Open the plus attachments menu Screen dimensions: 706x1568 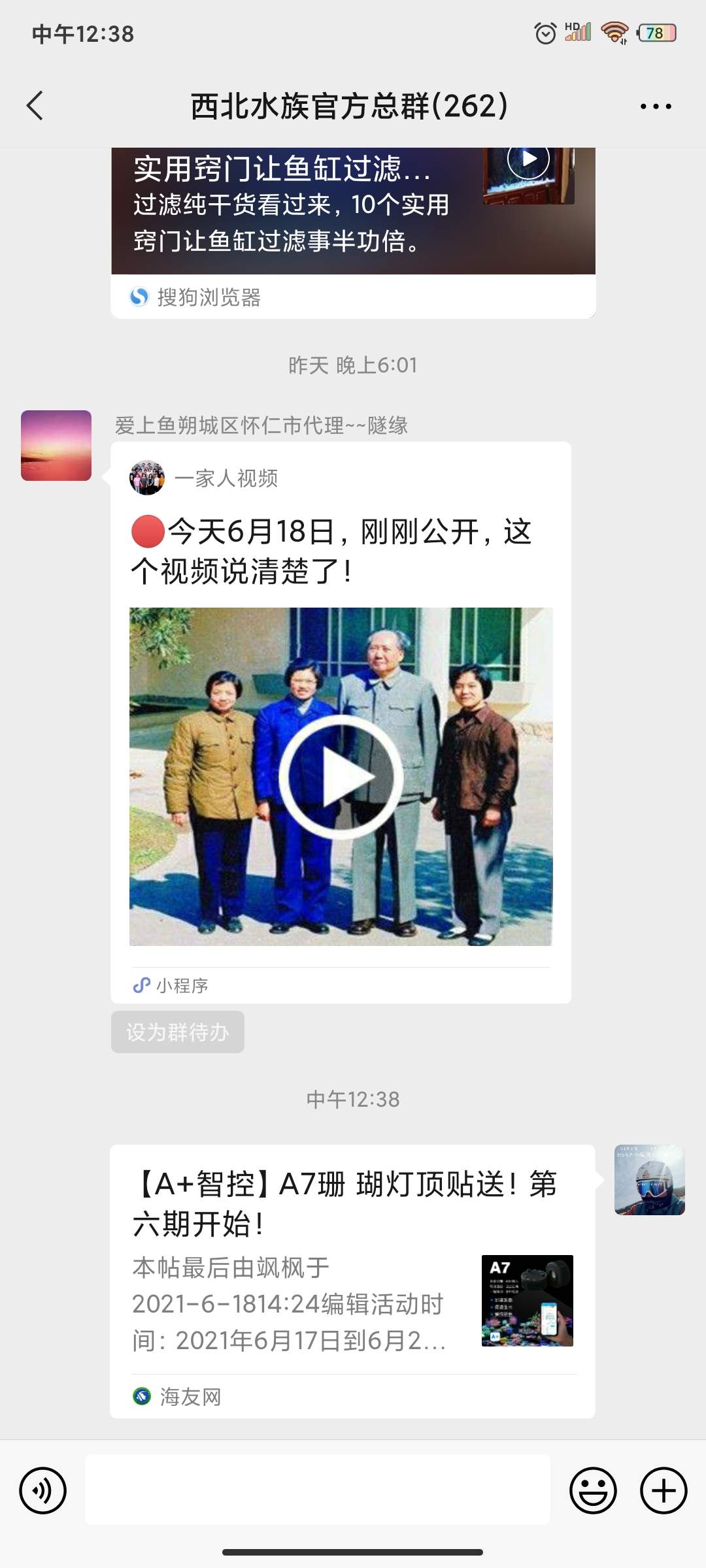tap(664, 1490)
